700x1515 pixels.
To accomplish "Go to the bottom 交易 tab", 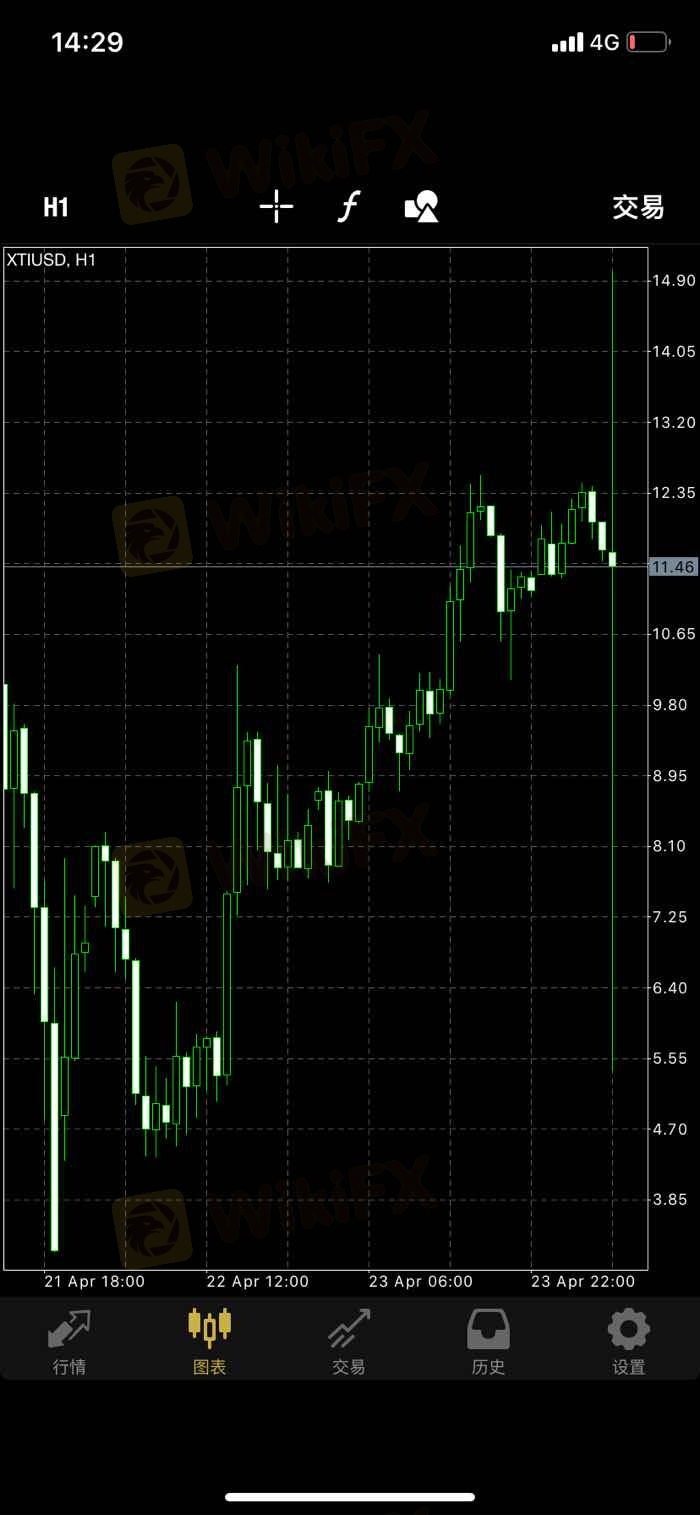I will 349,1342.
